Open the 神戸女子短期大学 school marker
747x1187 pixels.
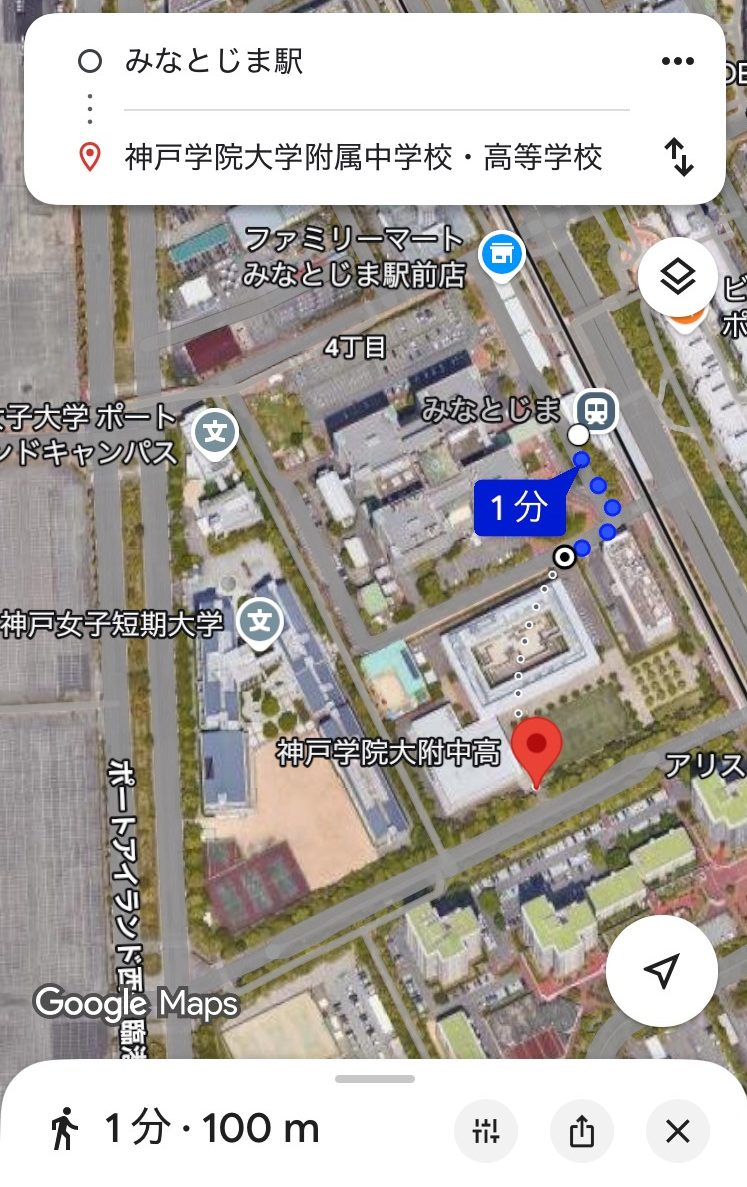click(260, 622)
